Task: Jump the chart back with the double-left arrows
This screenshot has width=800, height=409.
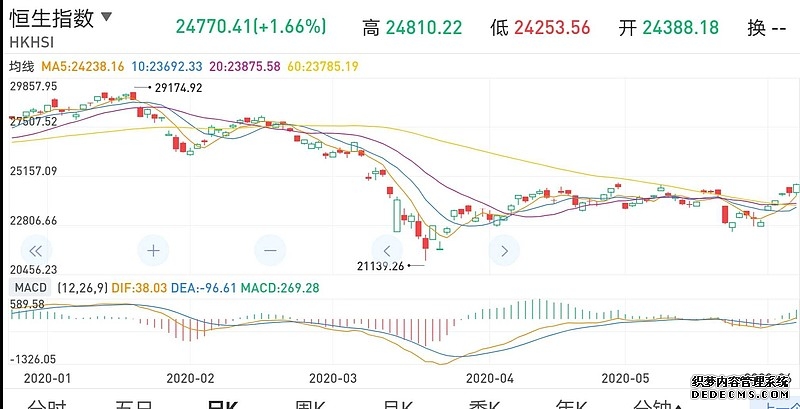Action: 35,249
